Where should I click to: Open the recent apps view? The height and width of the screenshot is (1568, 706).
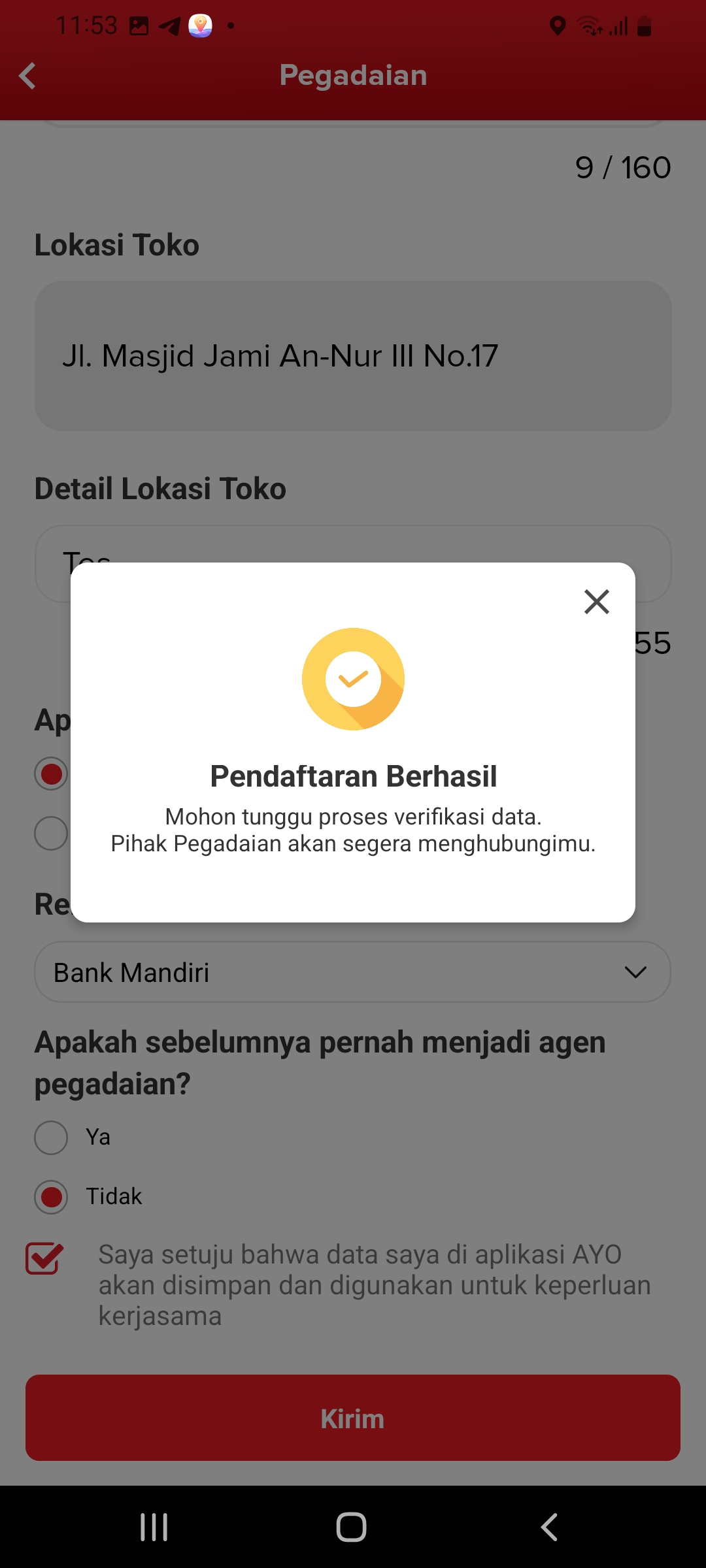tap(154, 1527)
